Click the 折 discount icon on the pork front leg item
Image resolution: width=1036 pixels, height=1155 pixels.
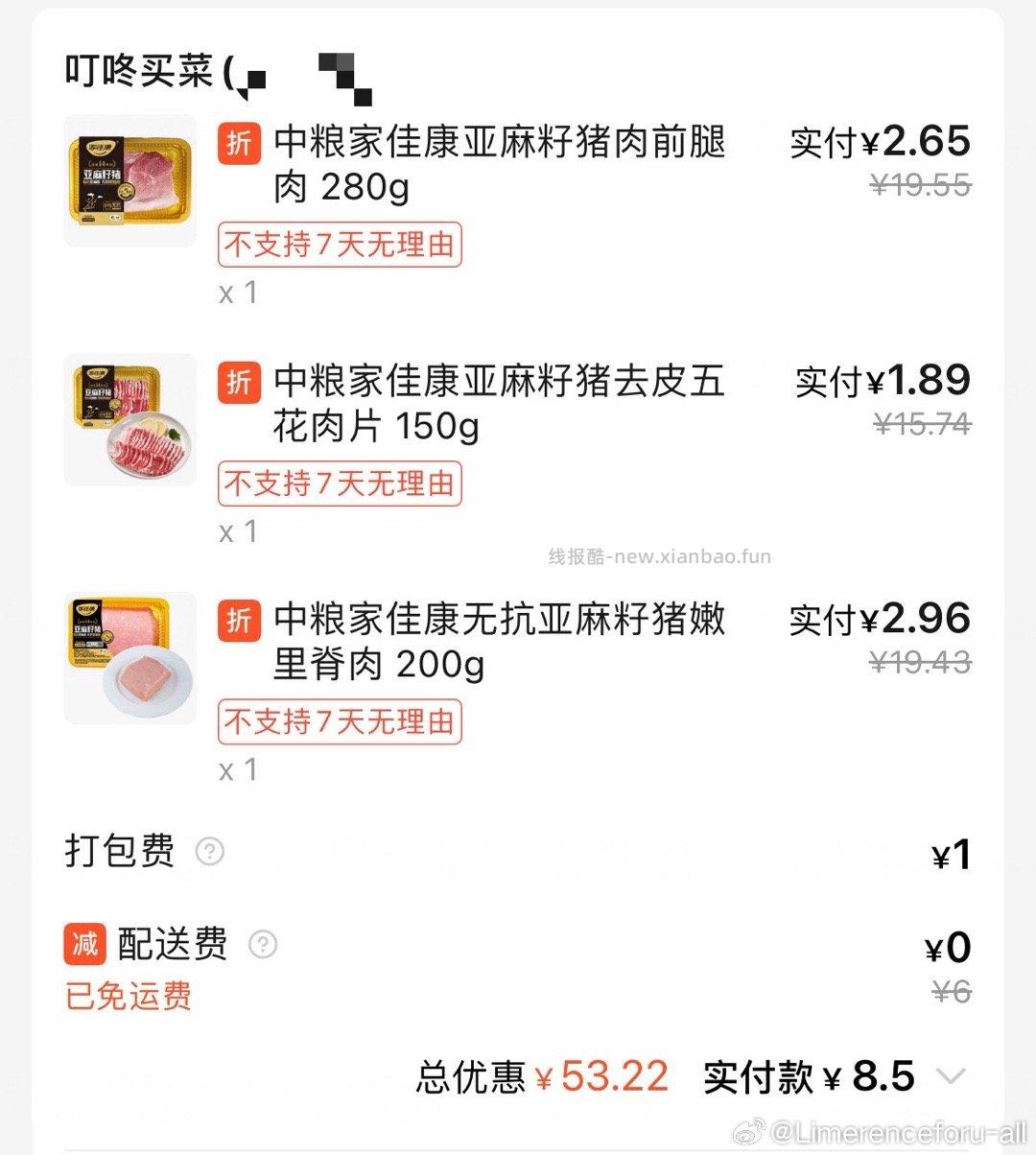click(x=238, y=144)
